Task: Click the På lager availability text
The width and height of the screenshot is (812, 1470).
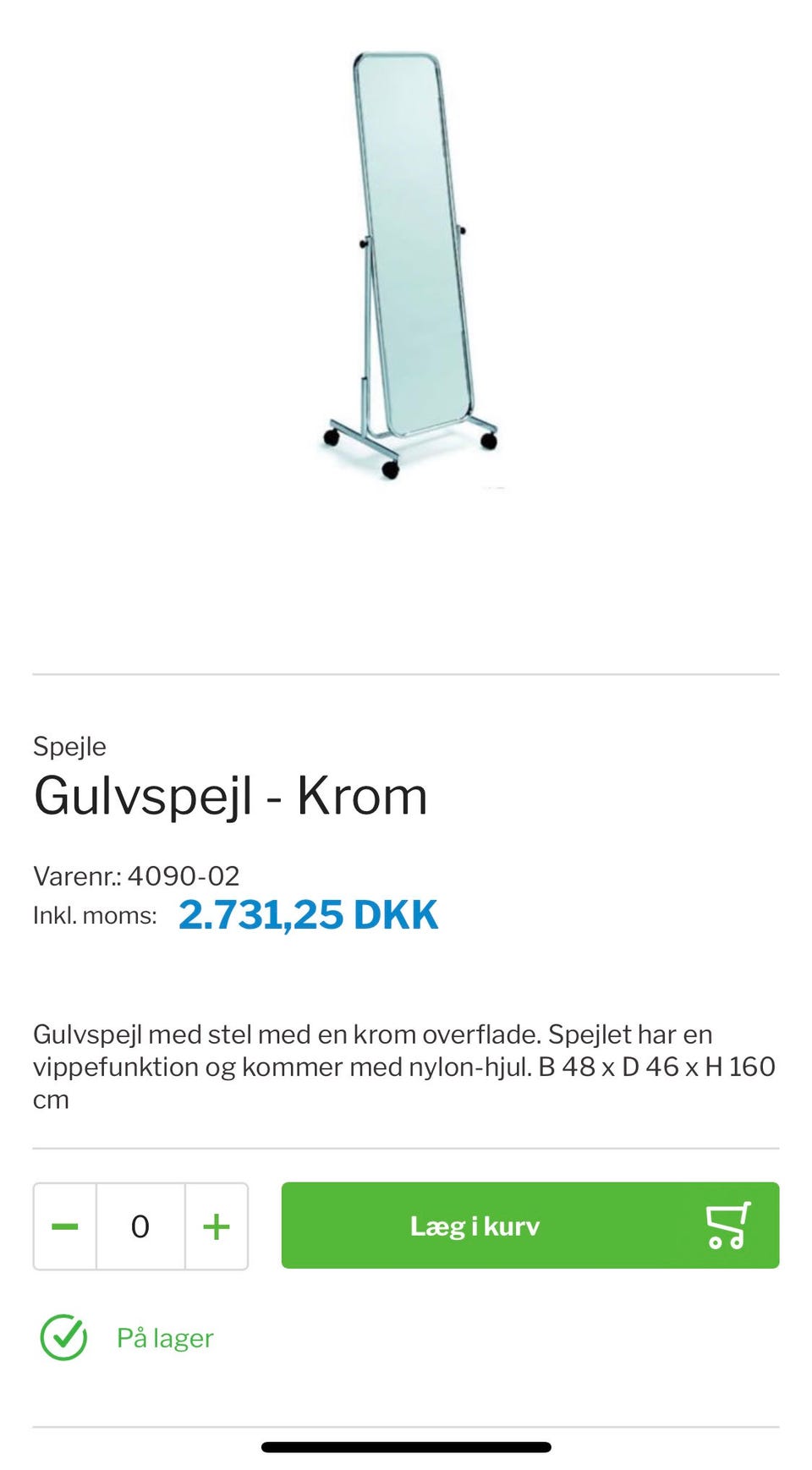Action: tap(166, 1338)
